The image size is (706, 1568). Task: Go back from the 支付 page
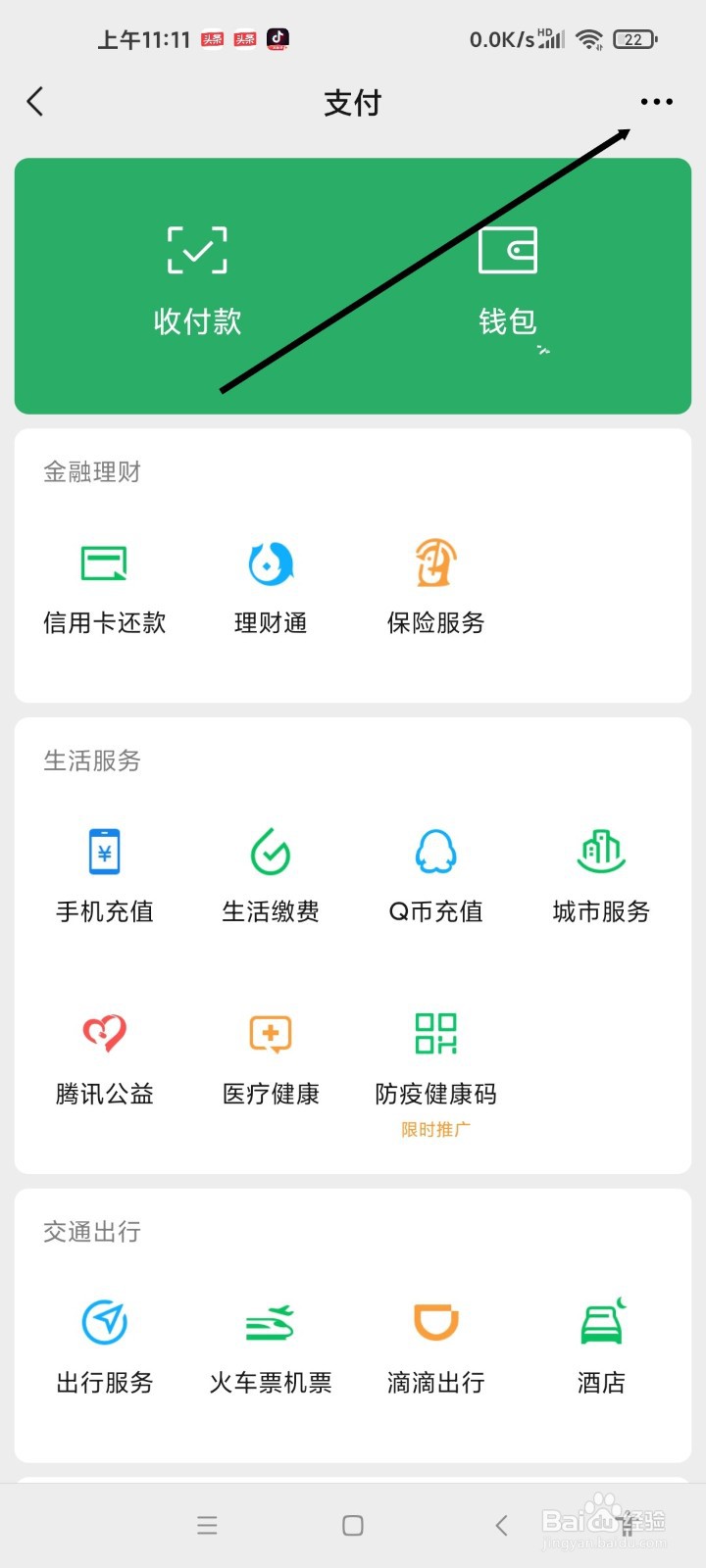point(35,101)
